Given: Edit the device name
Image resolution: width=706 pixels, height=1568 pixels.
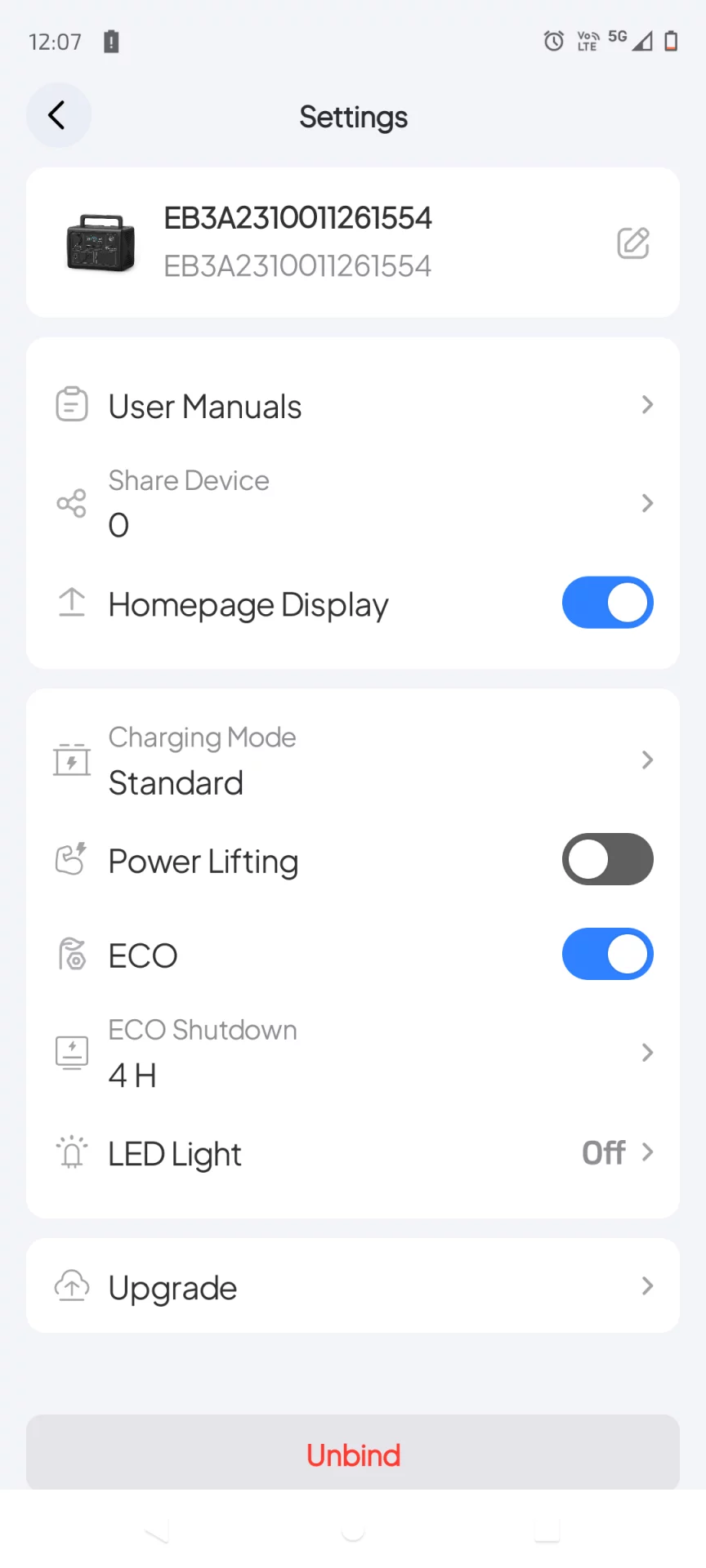Looking at the screenshot, I should 632,243.
